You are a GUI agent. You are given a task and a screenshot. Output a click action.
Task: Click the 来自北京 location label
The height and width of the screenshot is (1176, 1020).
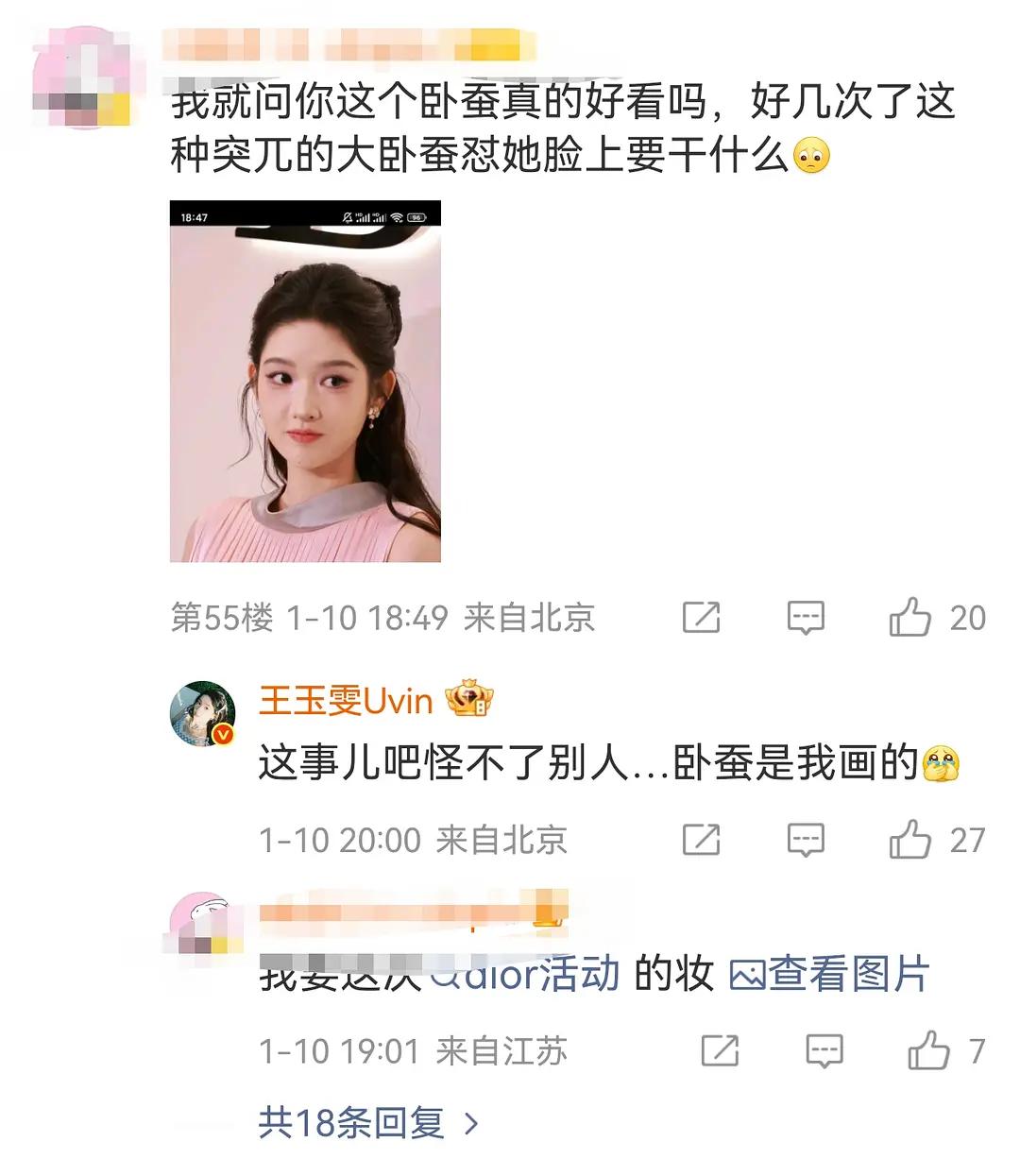527,618
